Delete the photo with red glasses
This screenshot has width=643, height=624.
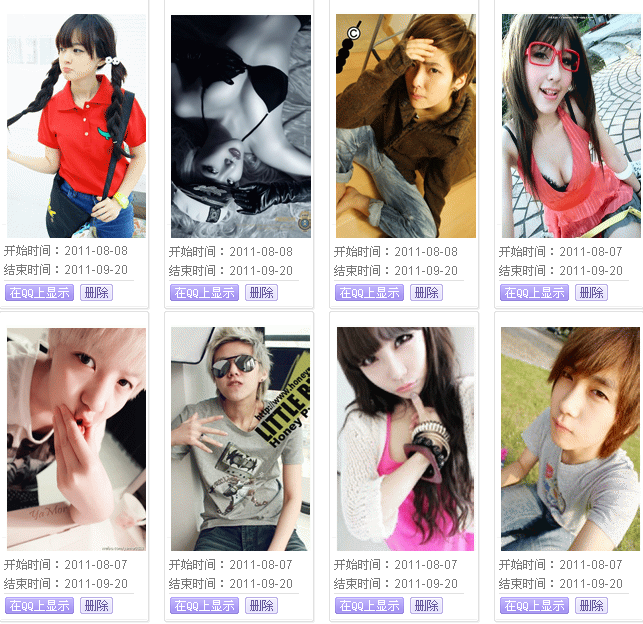[x=591, y=292]
